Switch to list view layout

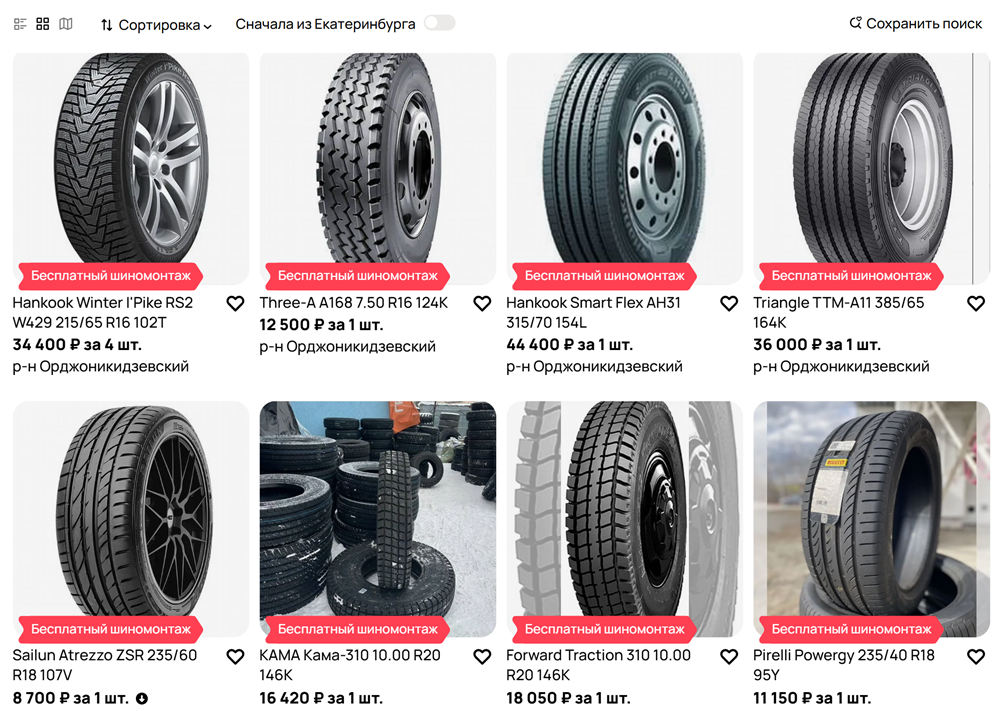[20, 24]
